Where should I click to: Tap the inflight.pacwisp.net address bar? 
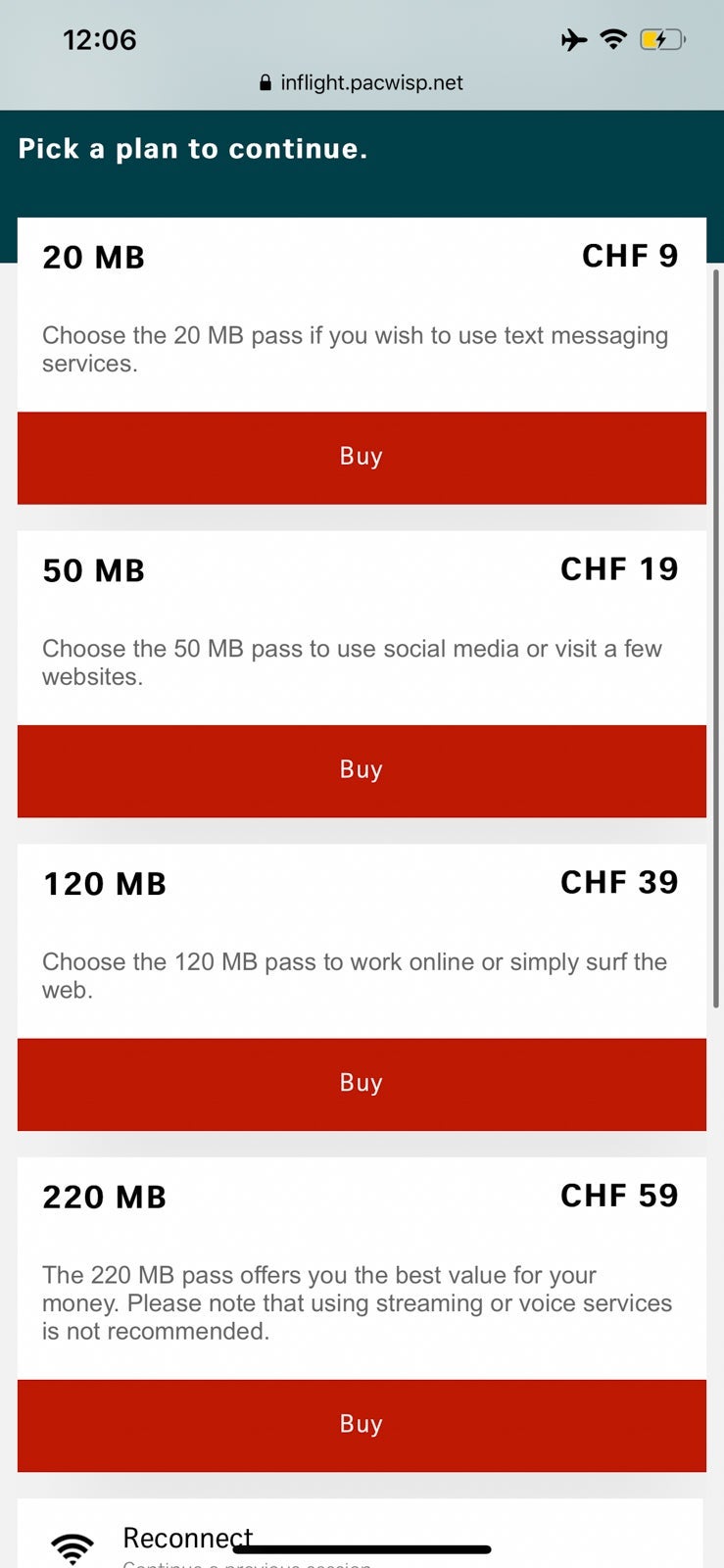362,83
